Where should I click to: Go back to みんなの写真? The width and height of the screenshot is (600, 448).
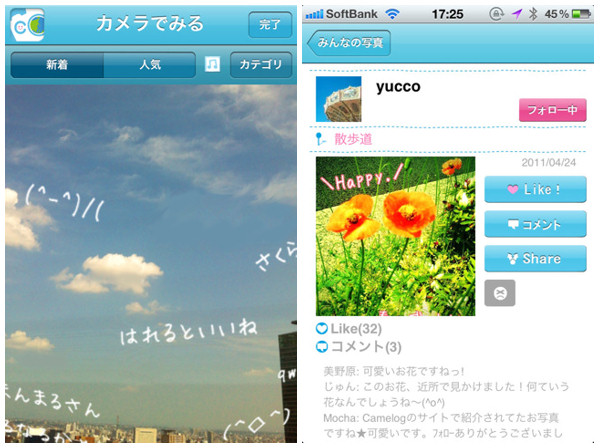350,43
